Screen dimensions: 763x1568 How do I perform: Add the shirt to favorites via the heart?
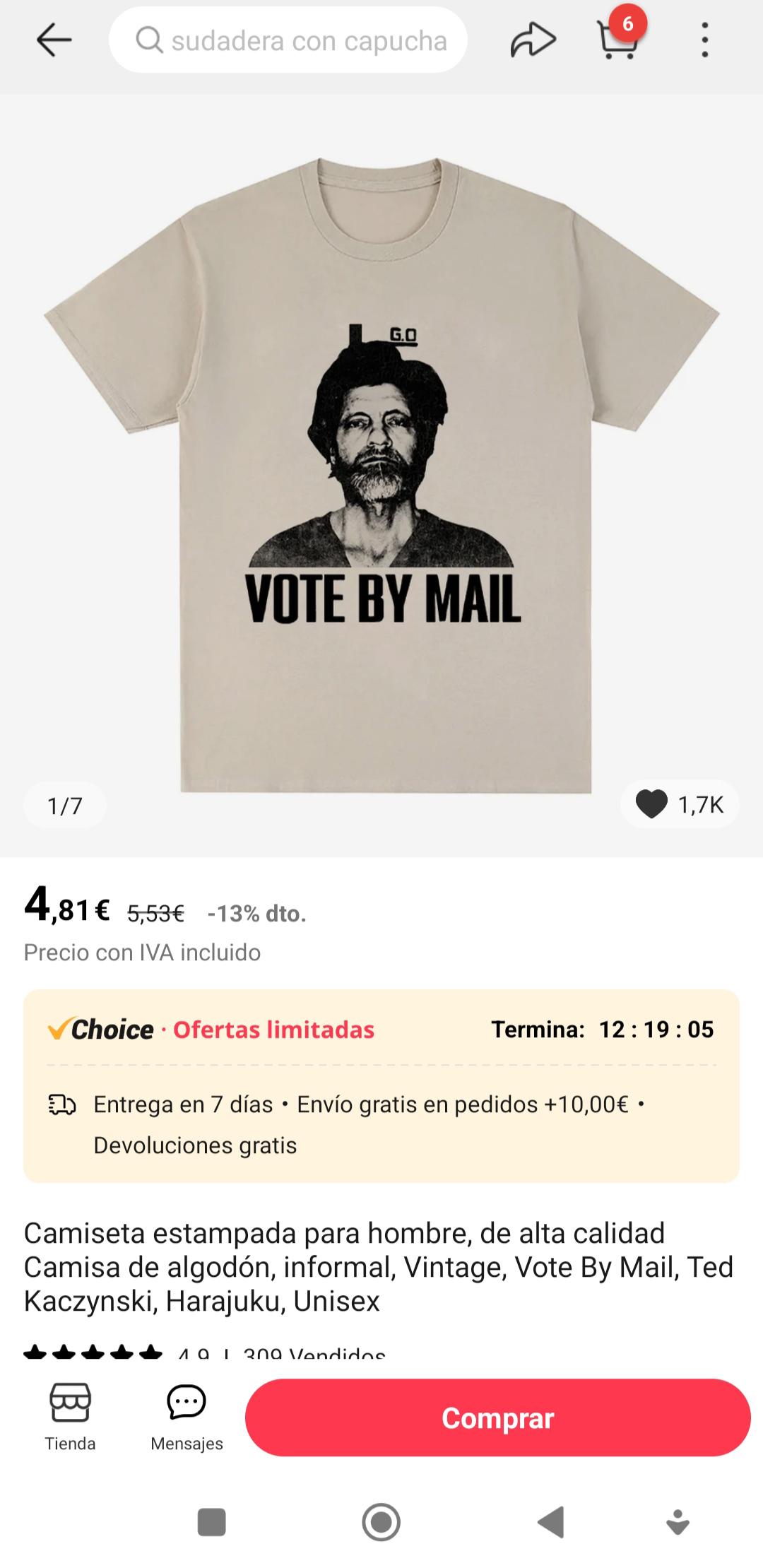pyautogui.click(x=651, y=804)
